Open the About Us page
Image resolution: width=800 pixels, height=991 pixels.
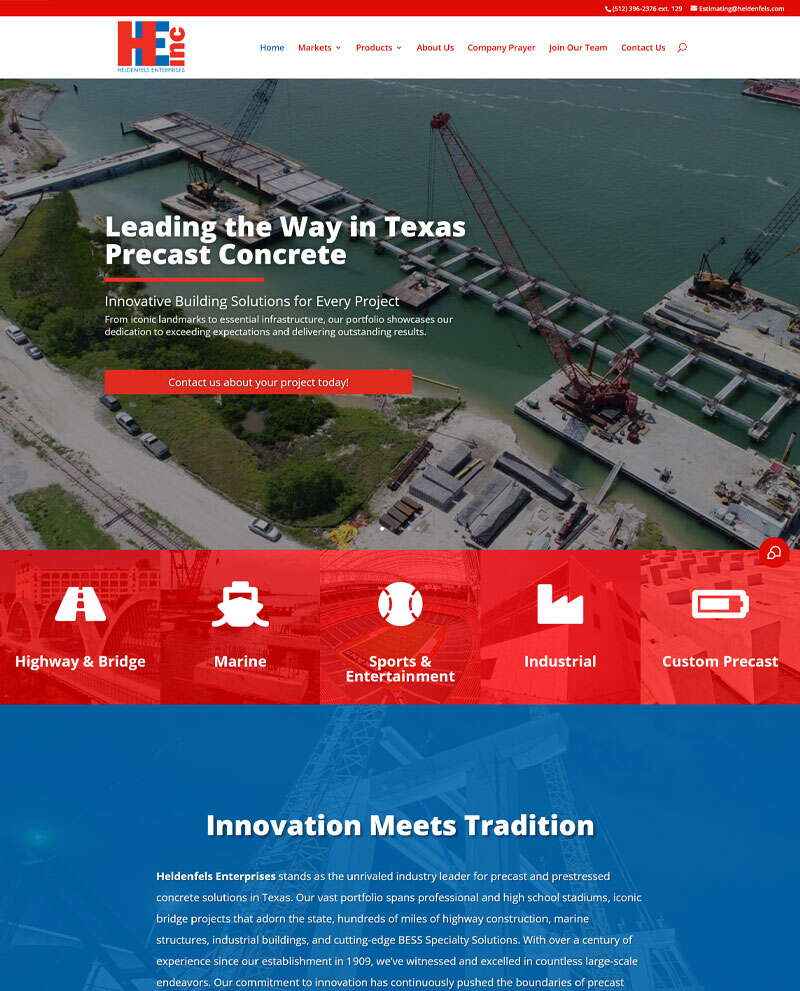pos(435,47)
